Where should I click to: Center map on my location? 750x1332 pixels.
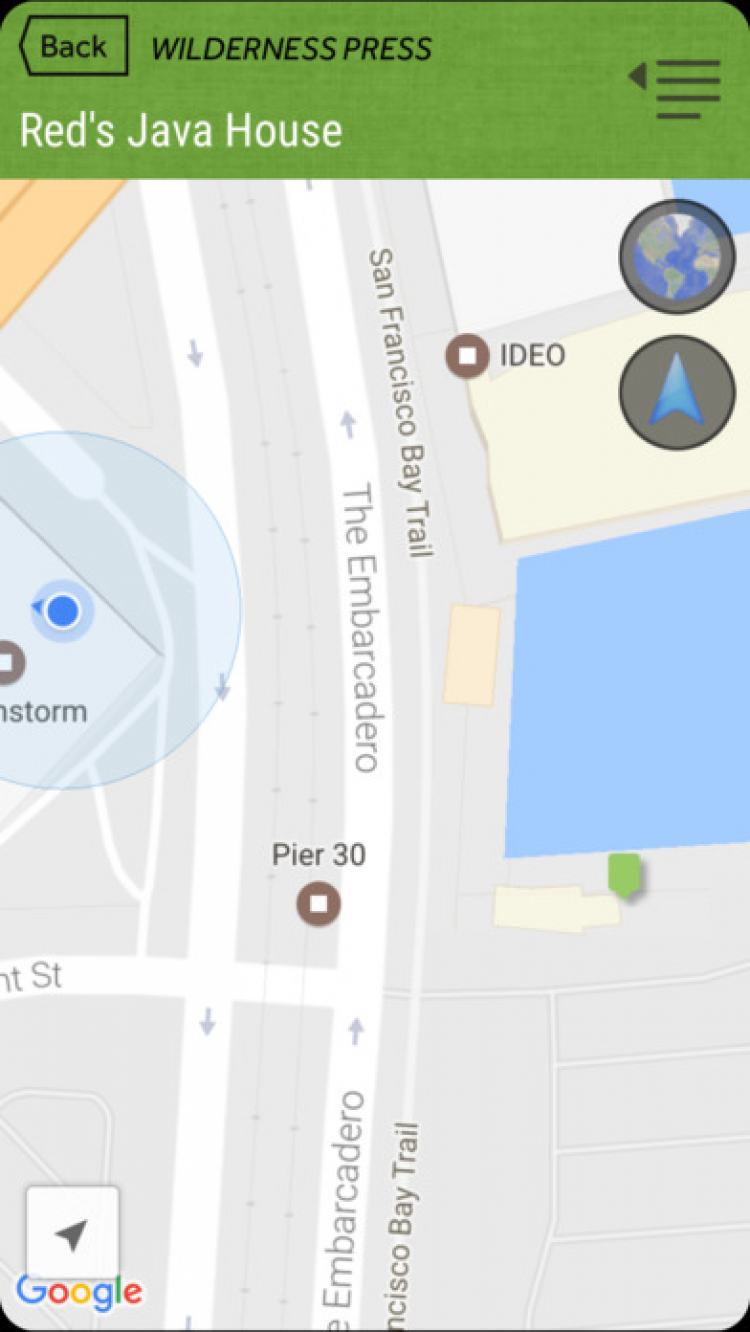click(72, 1233)
